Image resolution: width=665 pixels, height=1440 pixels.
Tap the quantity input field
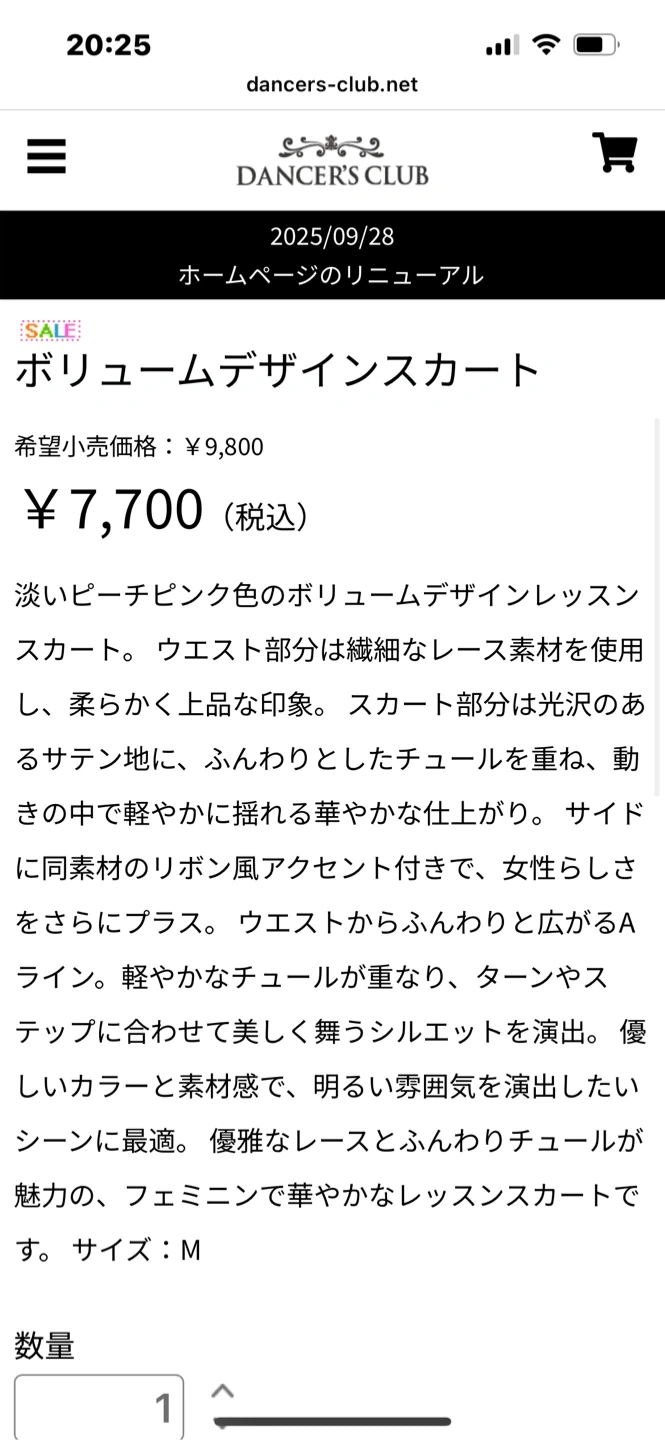98,1408
